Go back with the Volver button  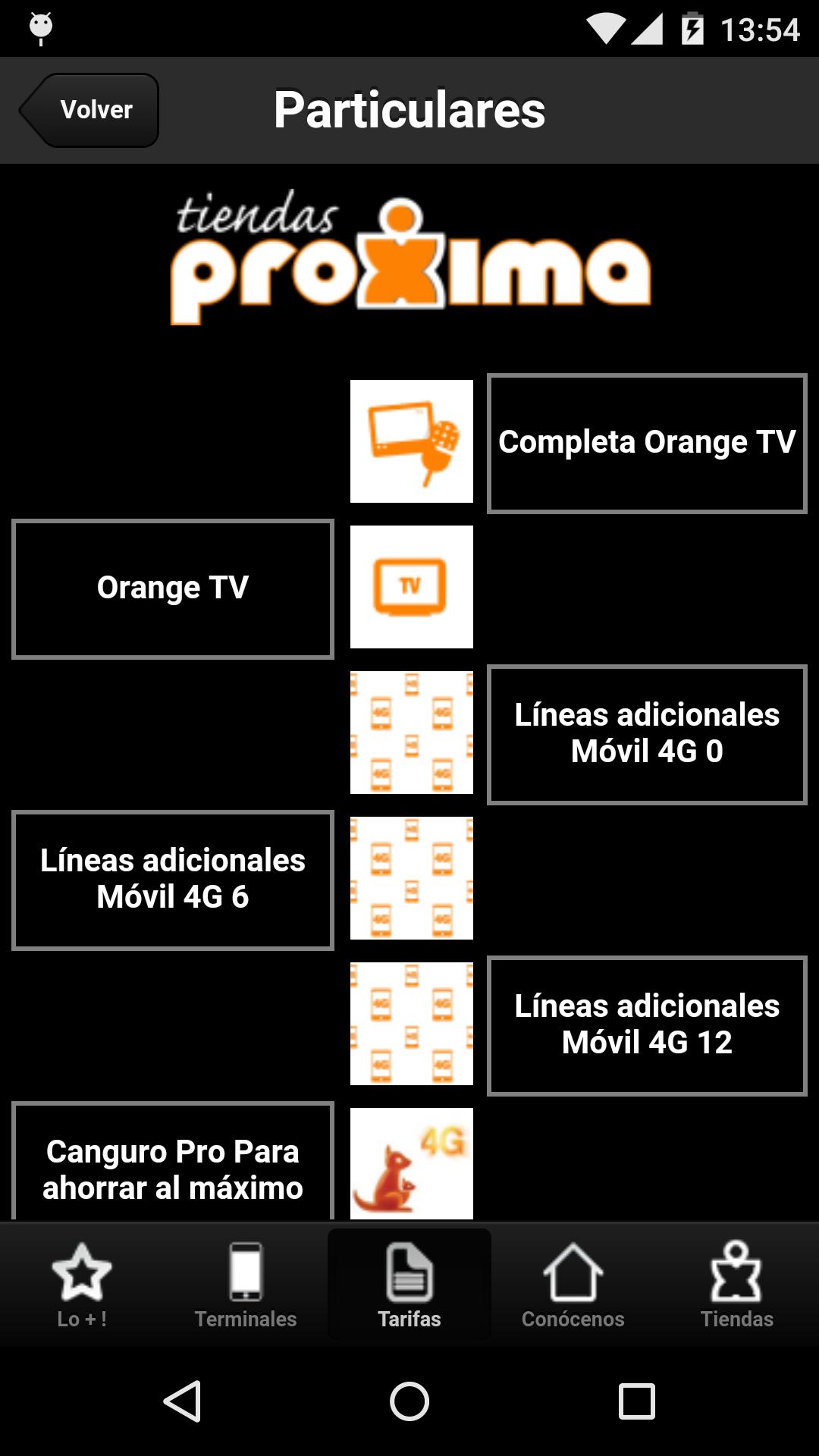[91, 110]
